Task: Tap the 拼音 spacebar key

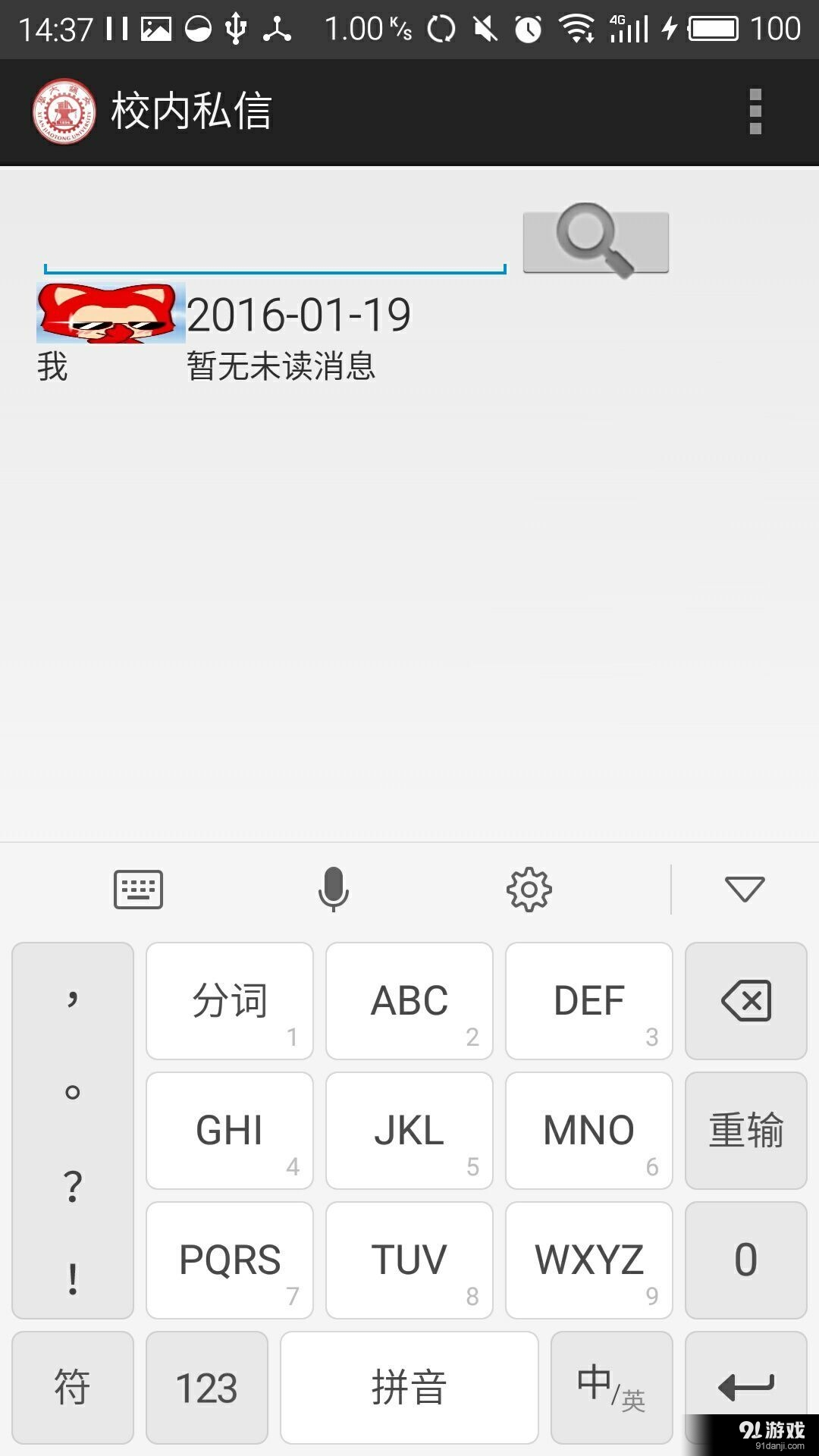Action: coord(409,1387)
